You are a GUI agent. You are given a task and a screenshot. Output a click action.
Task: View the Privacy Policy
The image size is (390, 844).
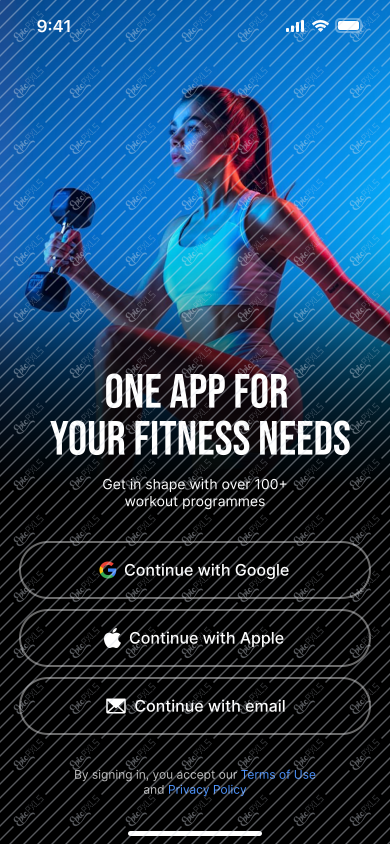pos(207,790)
